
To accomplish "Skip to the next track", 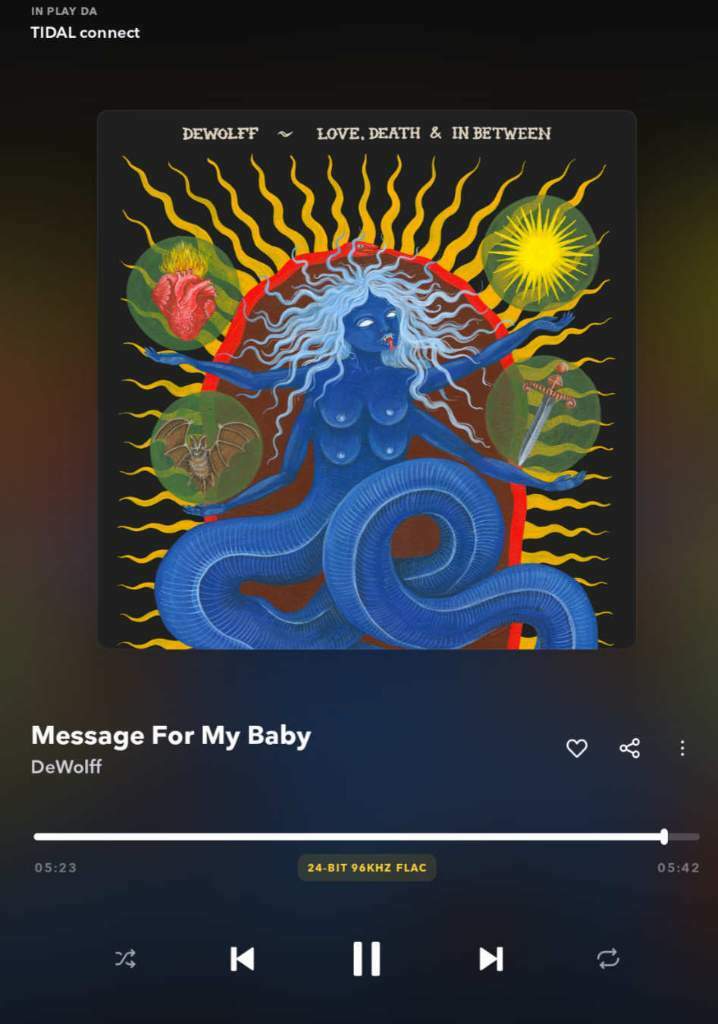I will (x=490, y=959).
